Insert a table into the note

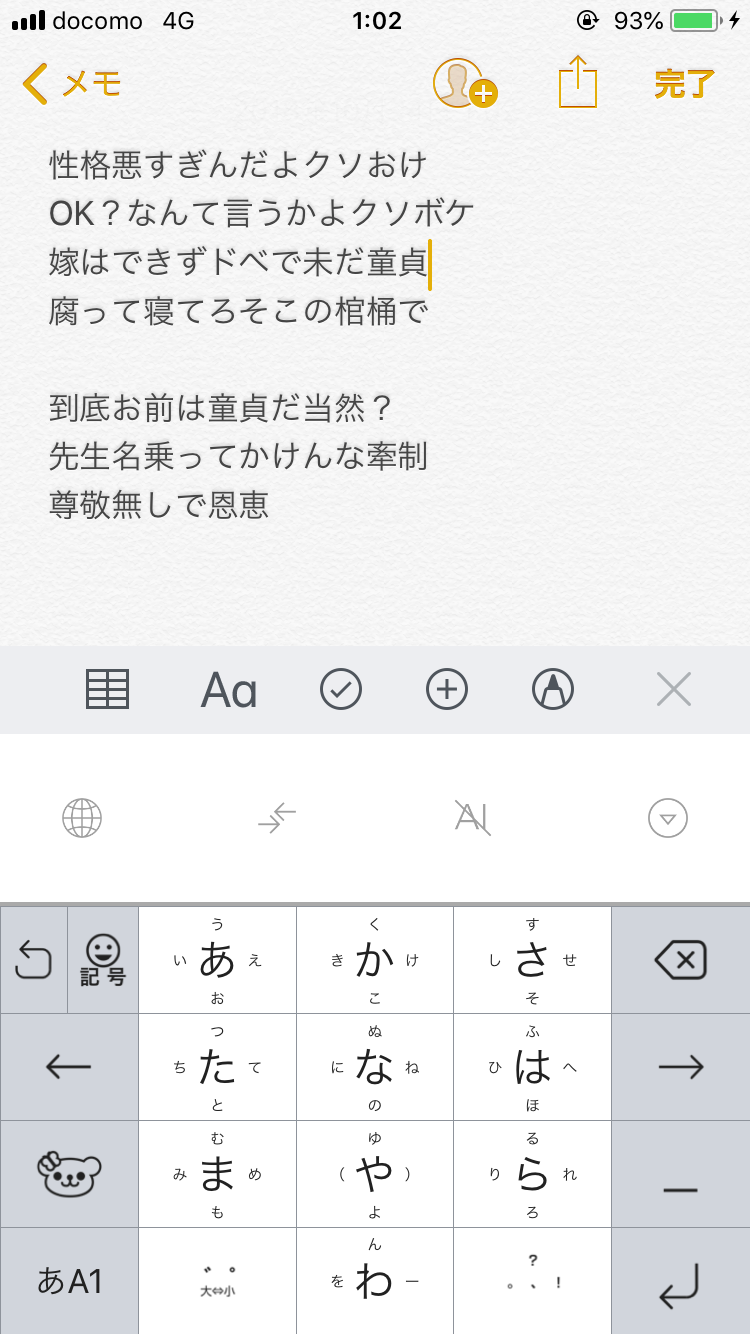click(108, 689)
